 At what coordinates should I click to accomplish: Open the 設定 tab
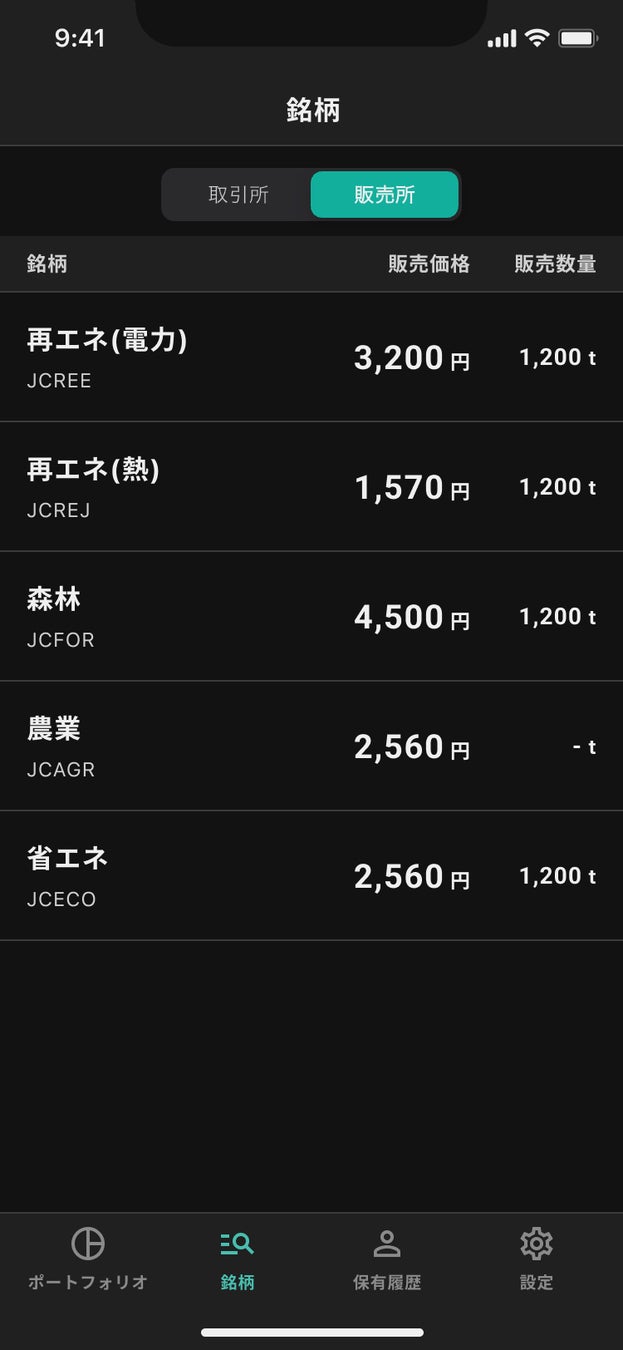tap(536, 1258)
